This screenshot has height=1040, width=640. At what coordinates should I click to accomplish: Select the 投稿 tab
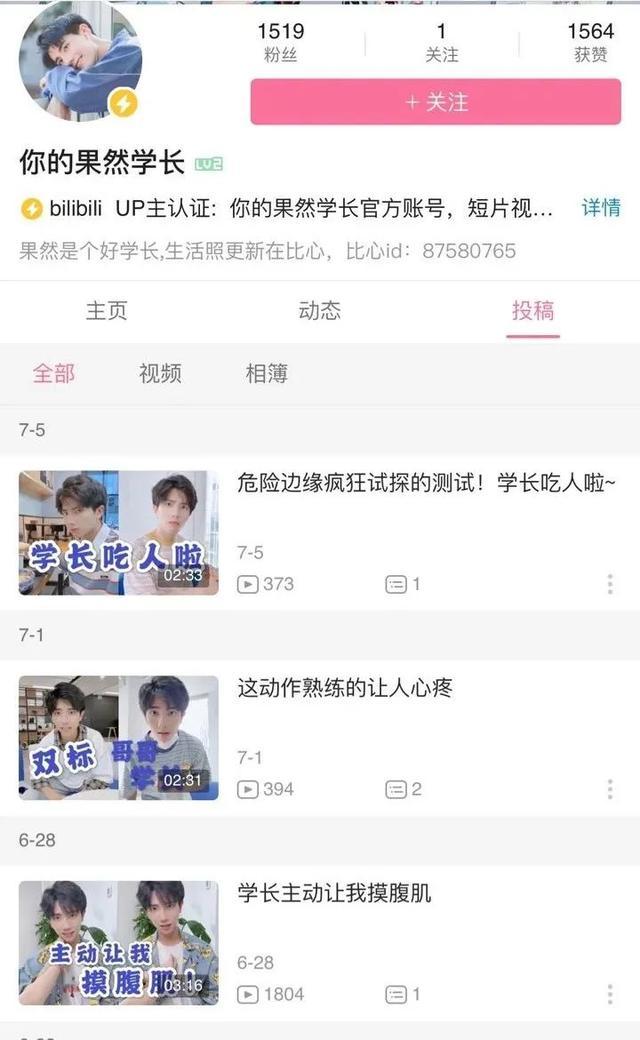click(x=532, y=311)
